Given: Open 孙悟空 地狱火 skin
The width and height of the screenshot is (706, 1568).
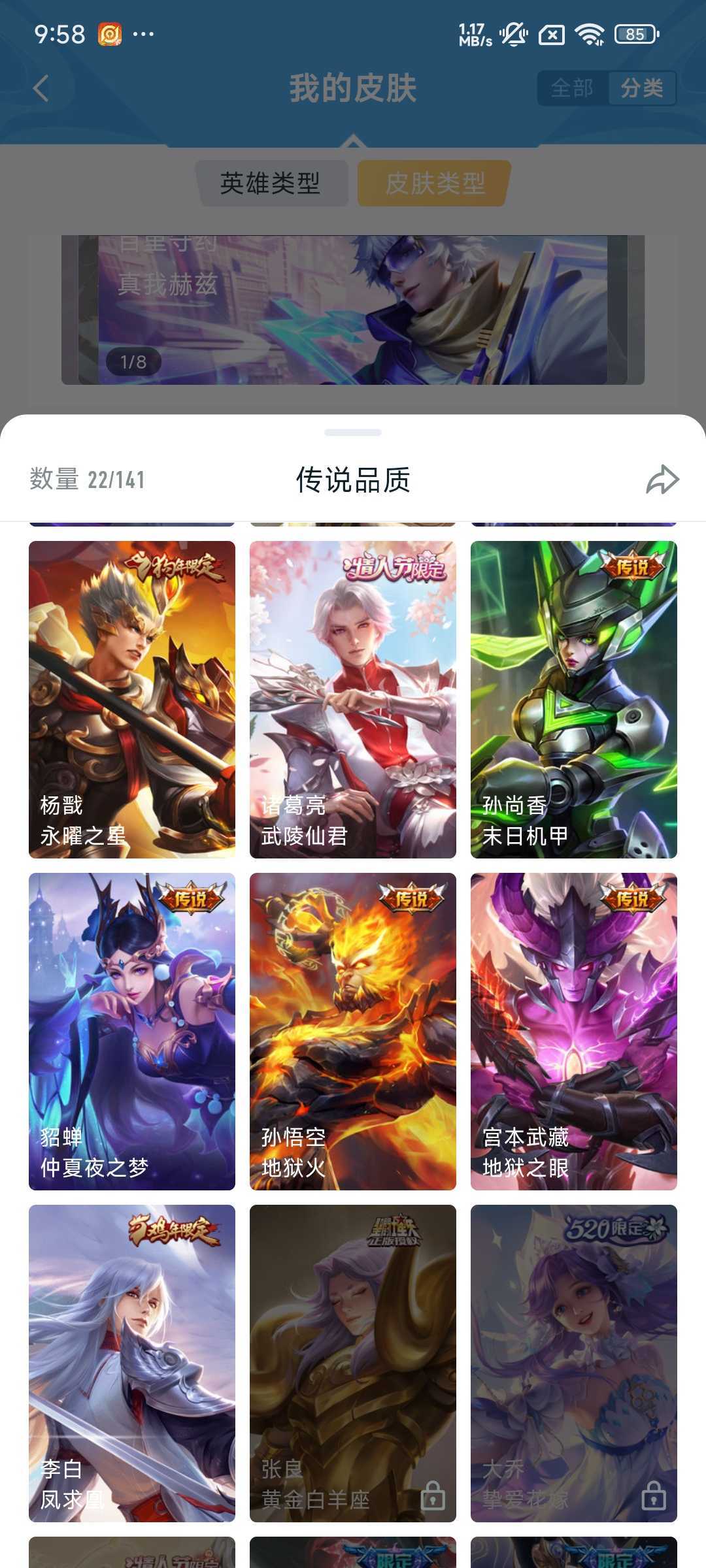Looking at the screenshot, I should click(353, 1031).
